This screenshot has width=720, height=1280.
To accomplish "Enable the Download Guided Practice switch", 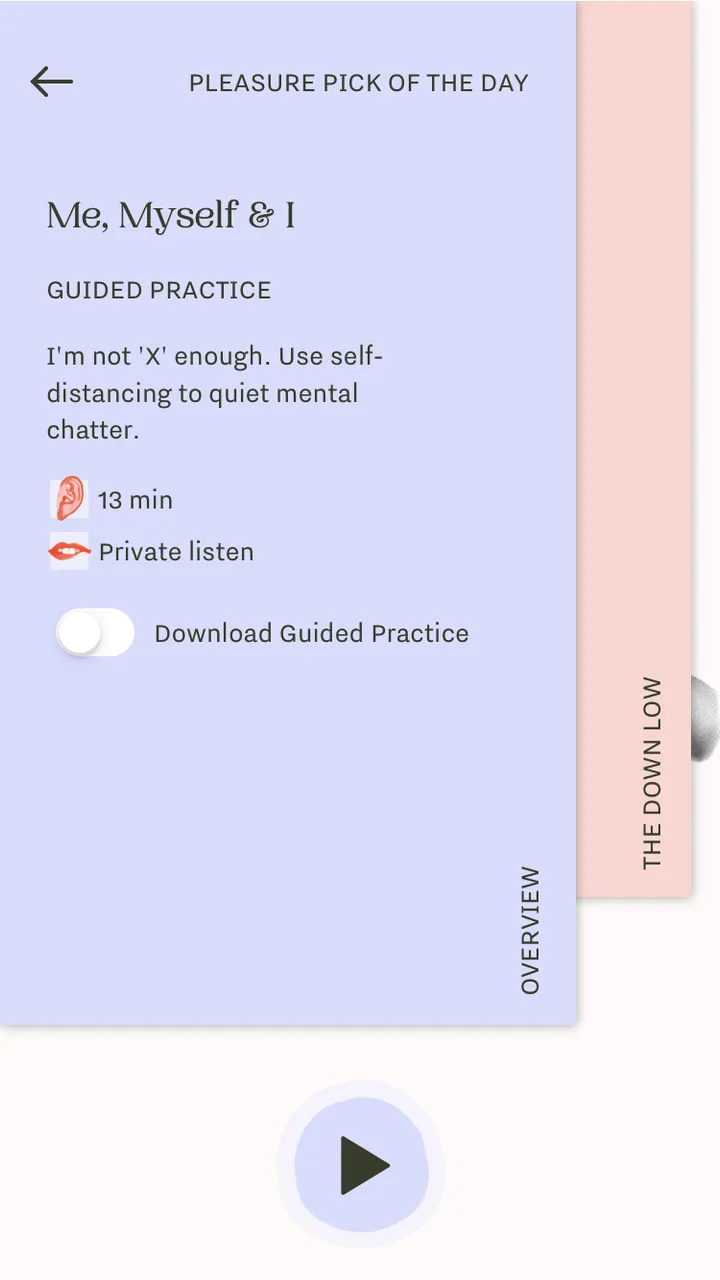I will (x=95, y=633).
